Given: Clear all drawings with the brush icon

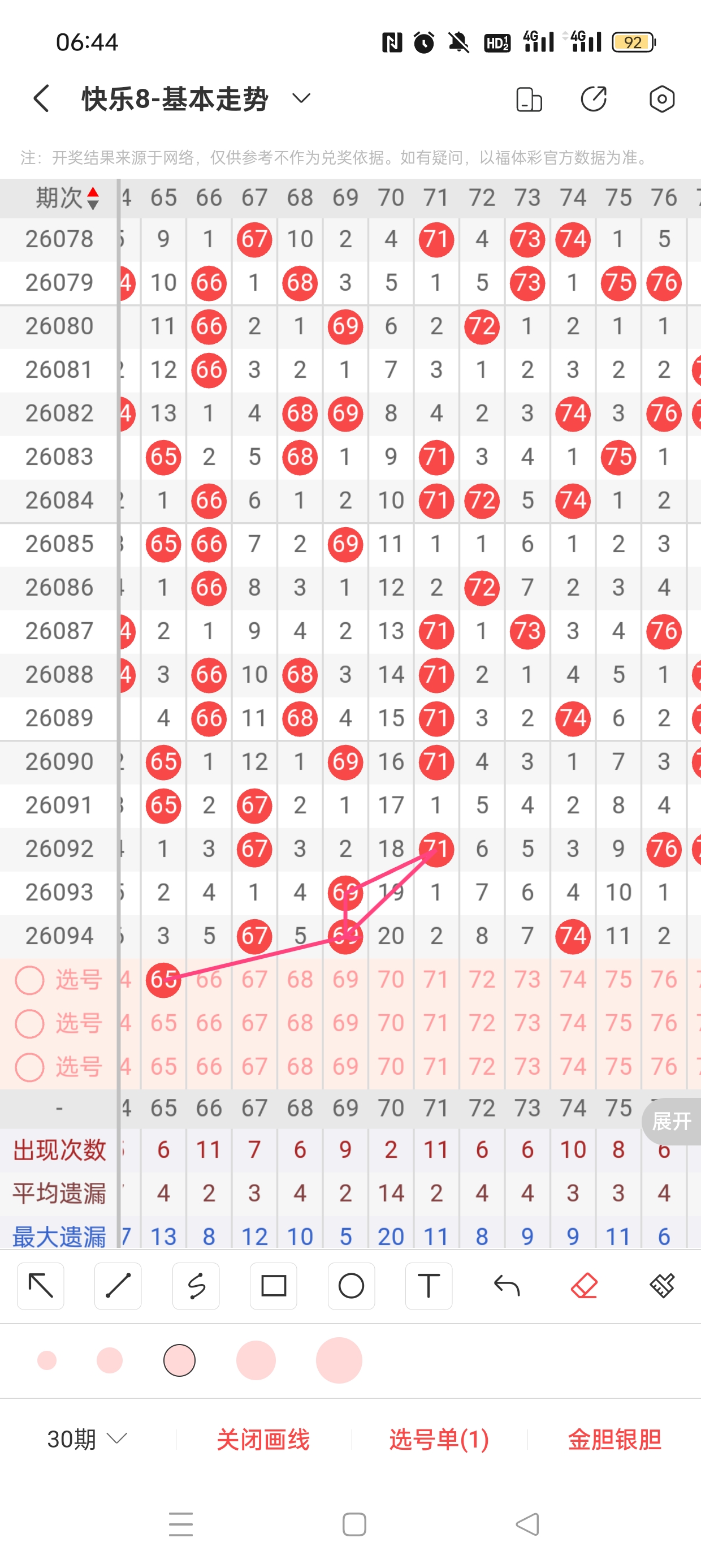Looking at the screenshot, I should 661,1286.
